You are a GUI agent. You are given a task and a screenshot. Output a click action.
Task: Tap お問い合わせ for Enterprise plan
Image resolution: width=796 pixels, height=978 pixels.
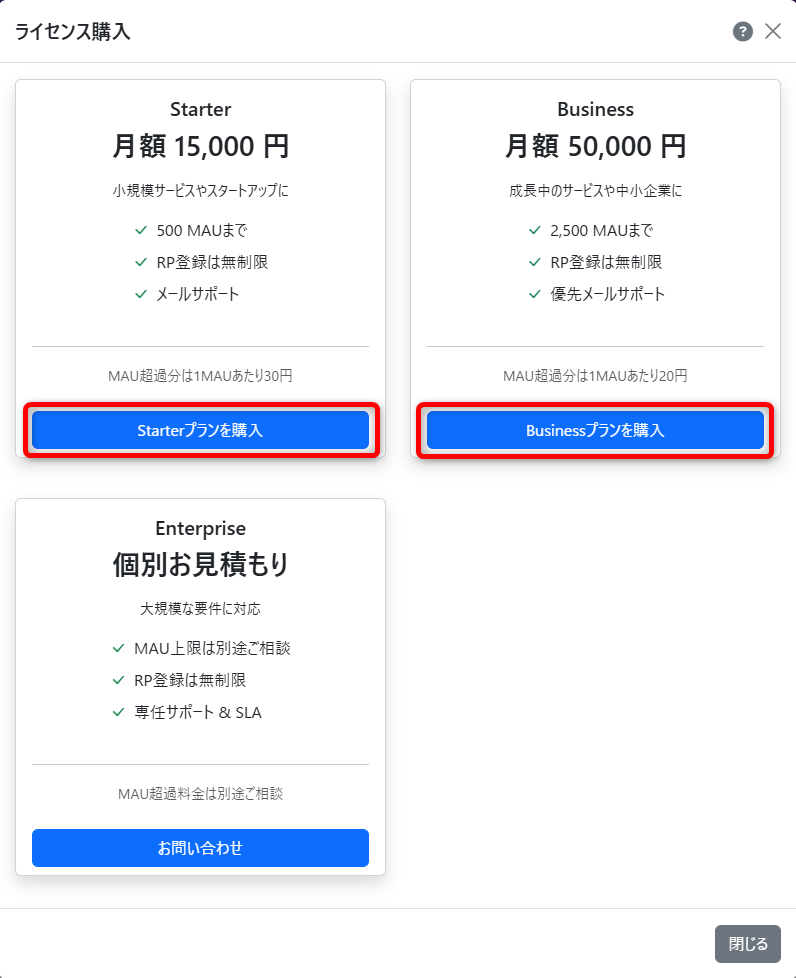tap(200, 848)
